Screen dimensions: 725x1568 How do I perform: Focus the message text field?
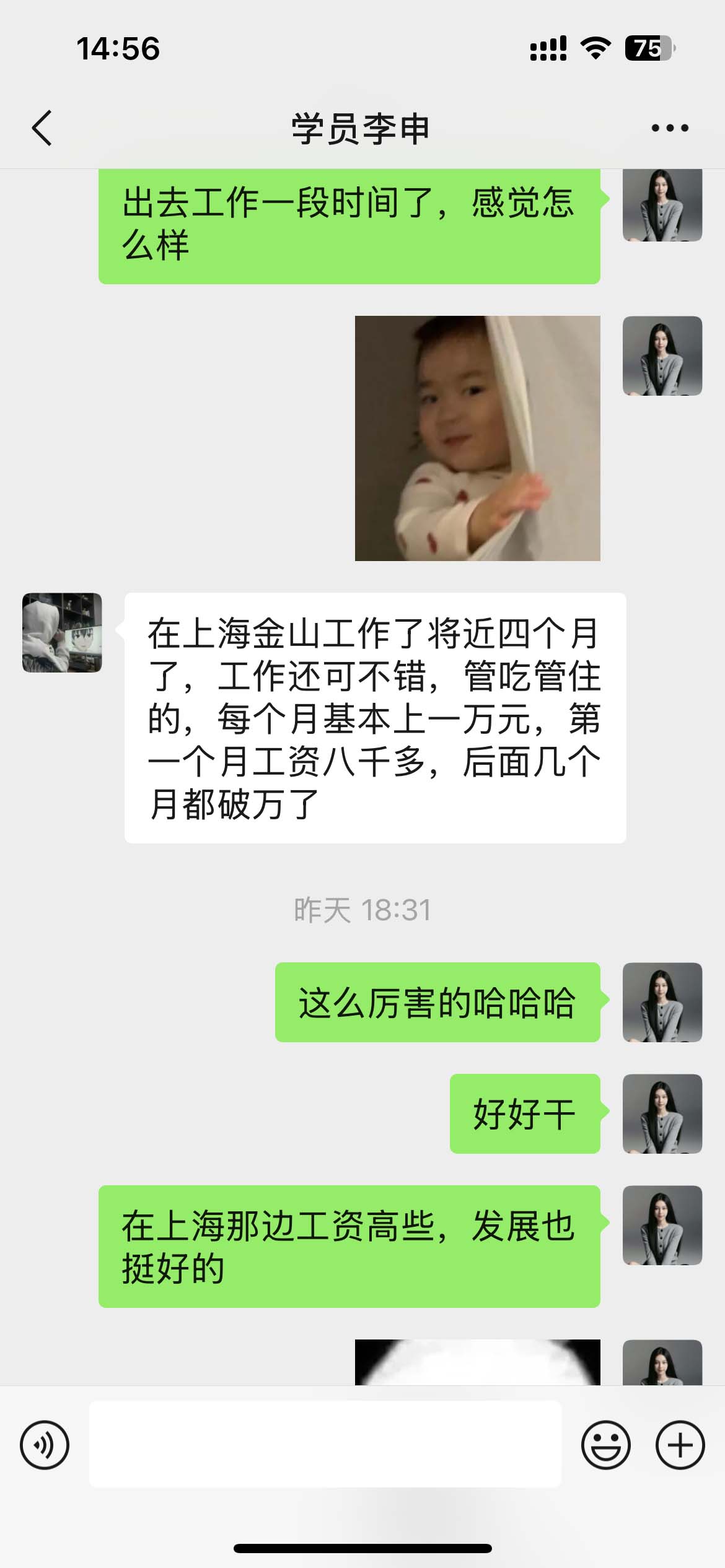[325, 1444]
